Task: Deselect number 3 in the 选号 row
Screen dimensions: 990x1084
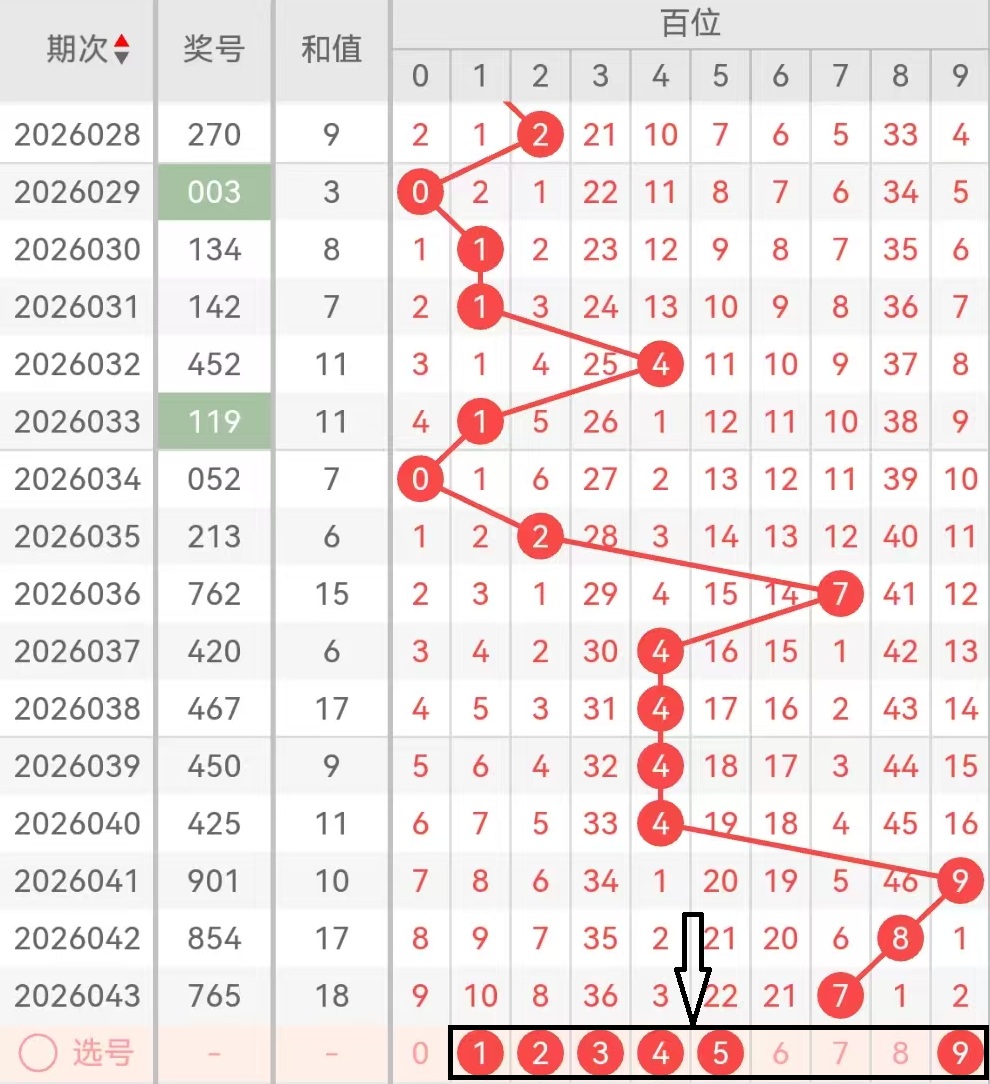Action: point(600,1052)
